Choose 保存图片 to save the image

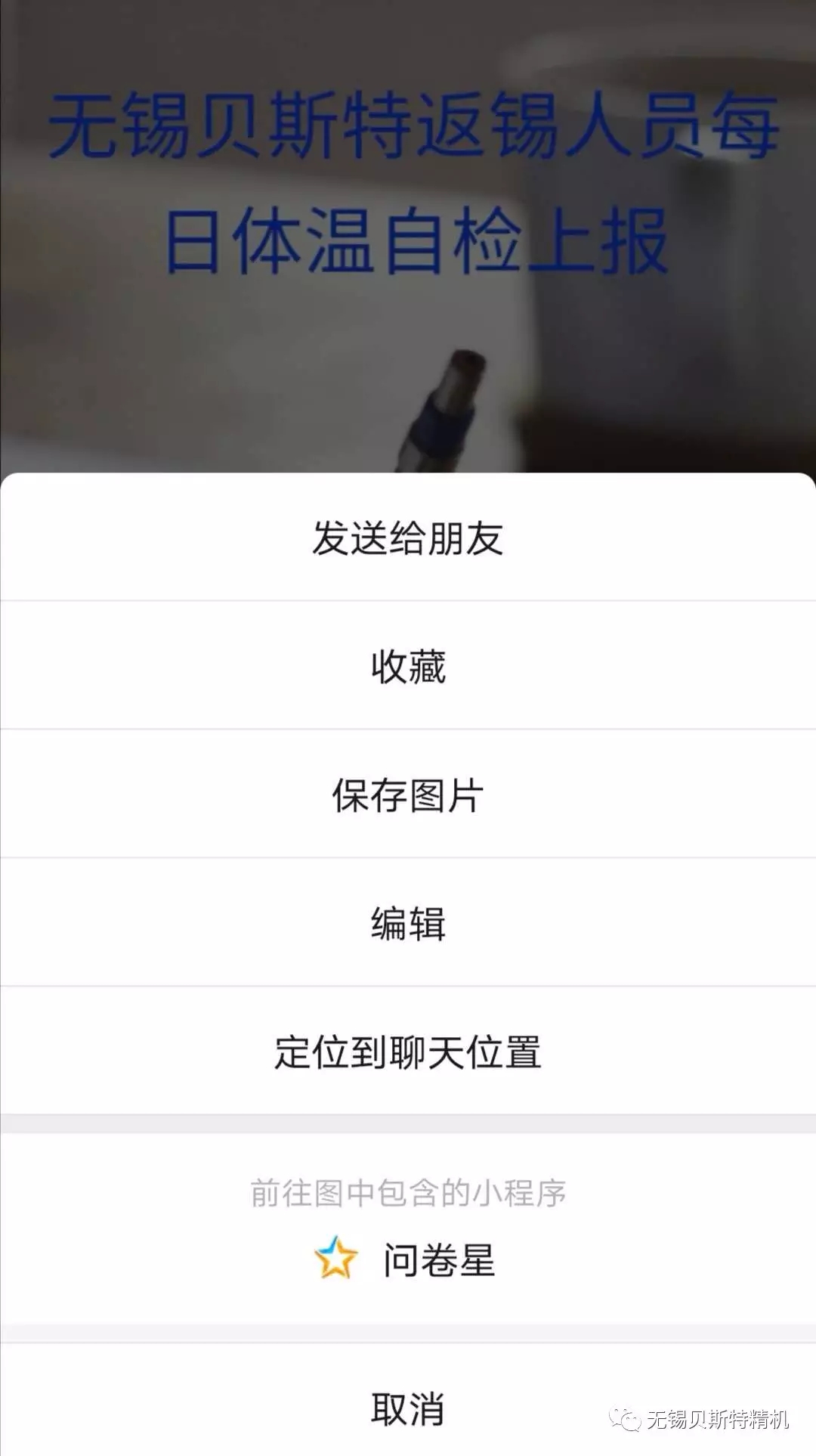coord(408,795)
